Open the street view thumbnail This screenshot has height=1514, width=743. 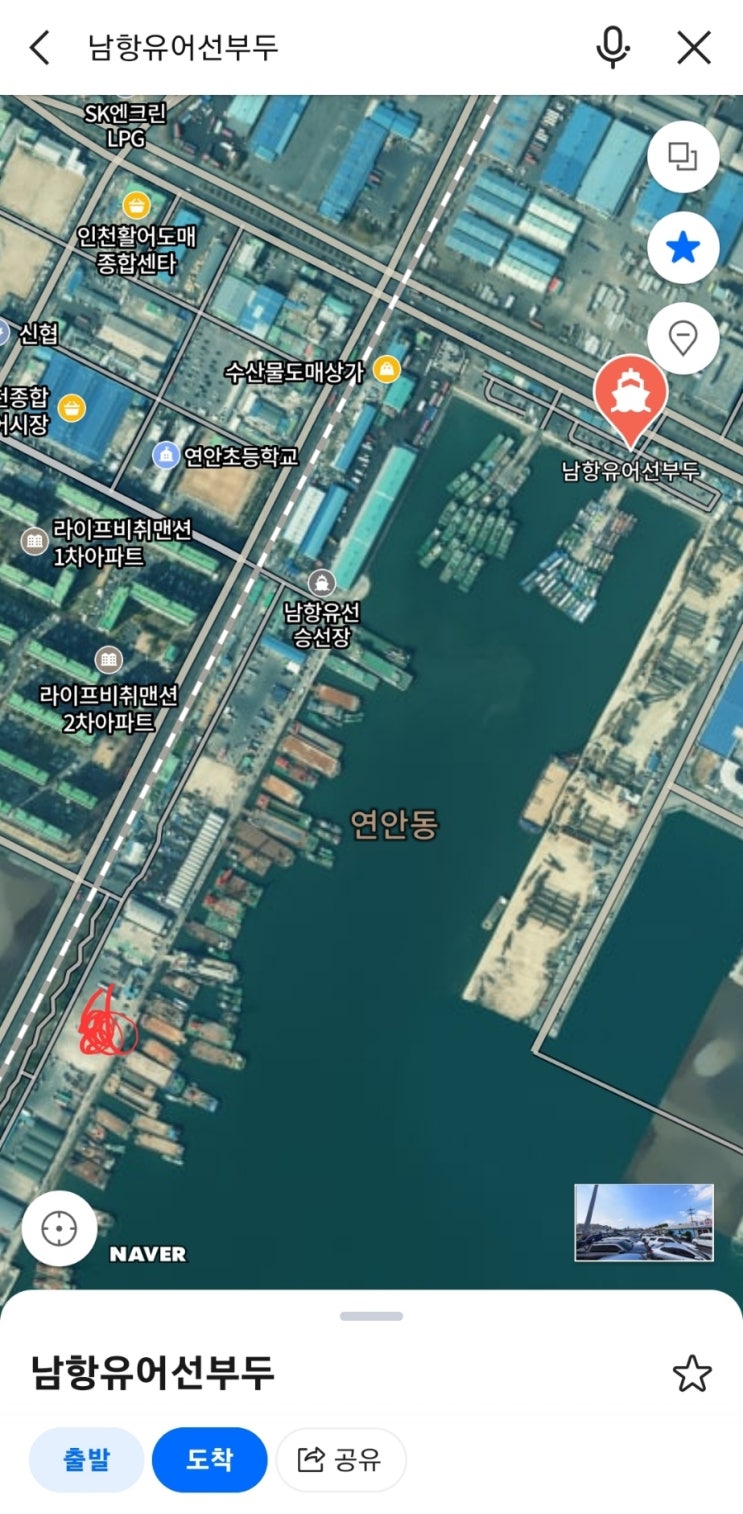pyautogui.click(x=644, y=1222)
